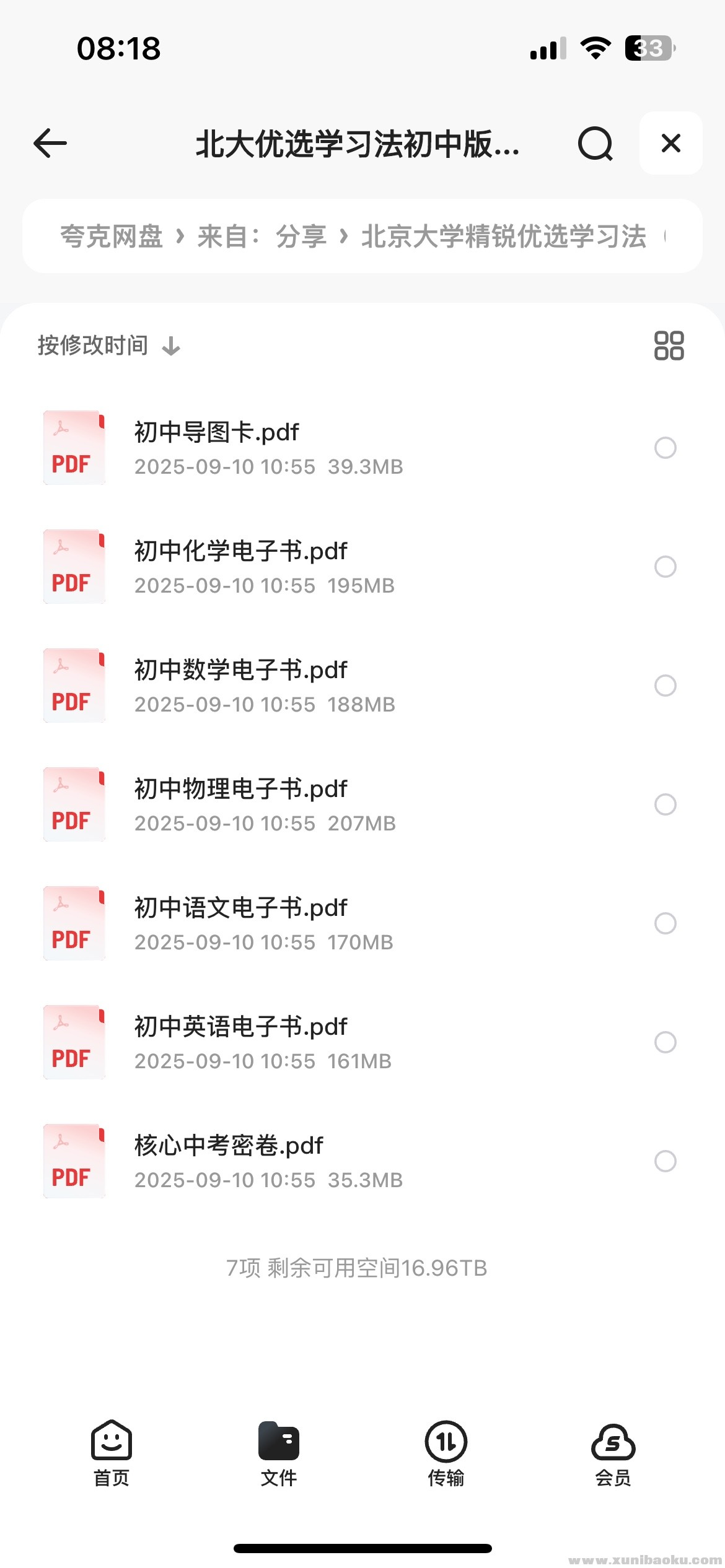
Task: Select the circle for 核心中考密卷.pdf
Action: tap(665, 1161)
